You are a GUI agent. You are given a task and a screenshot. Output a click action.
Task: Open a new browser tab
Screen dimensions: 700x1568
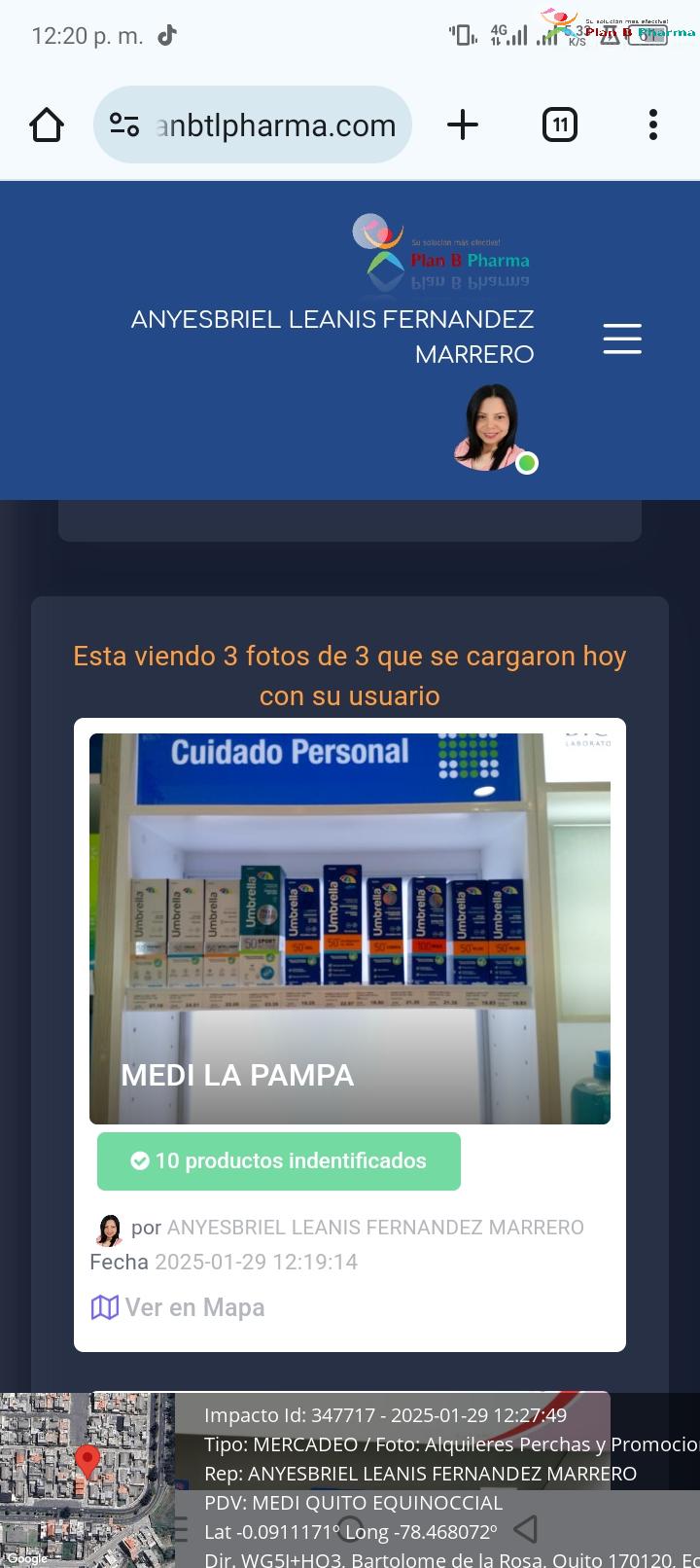[463, 125]
